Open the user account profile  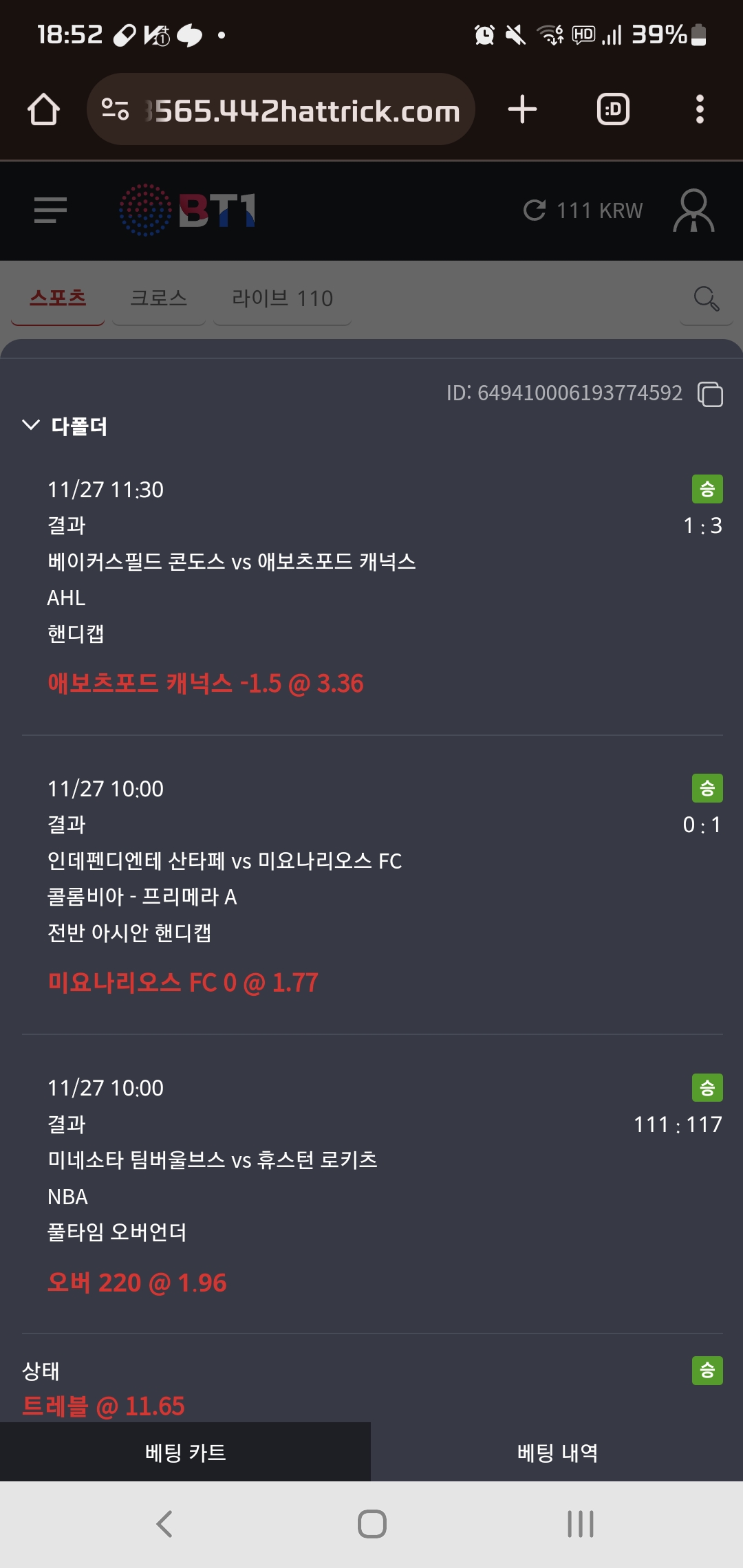[x=693, y=210]
